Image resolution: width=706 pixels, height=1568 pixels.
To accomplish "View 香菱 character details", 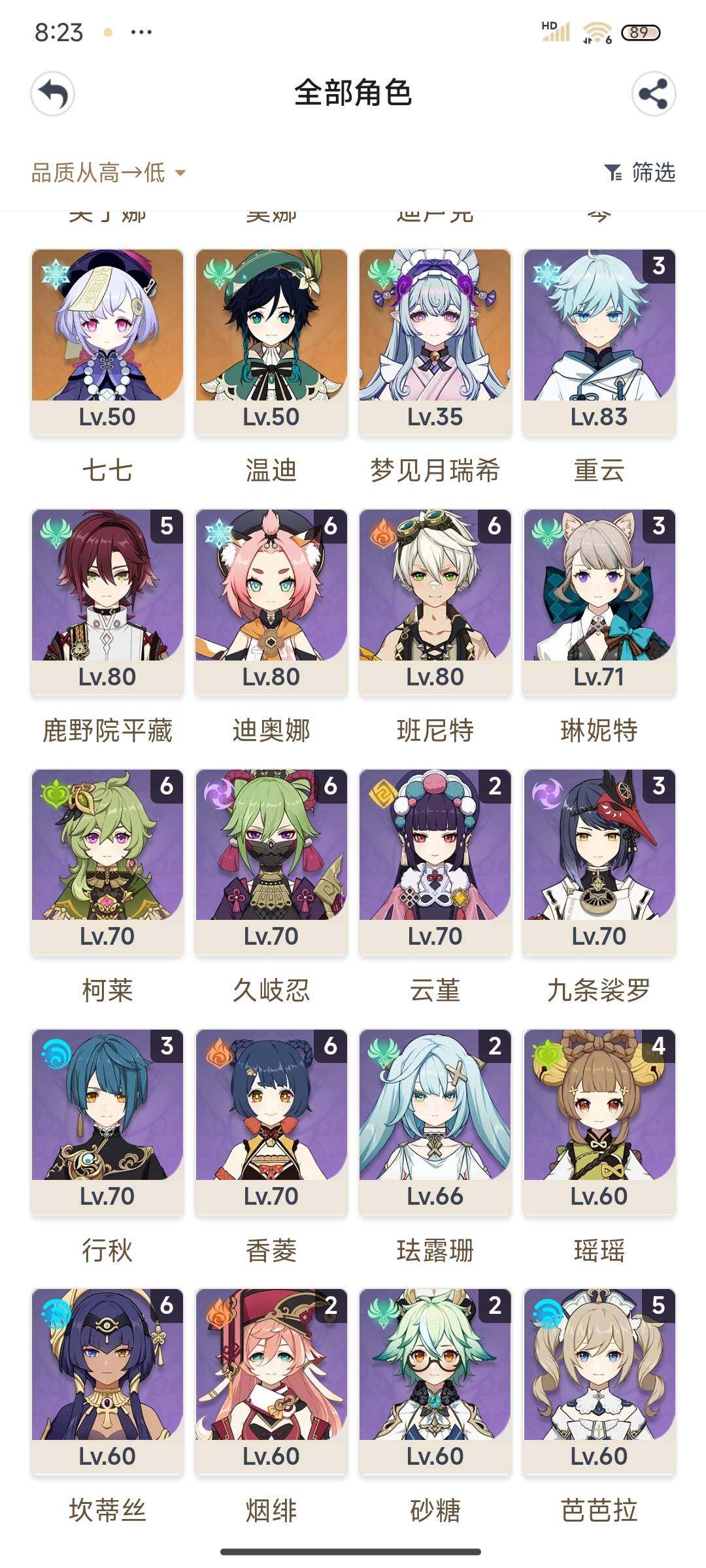I will [271, 1121].
